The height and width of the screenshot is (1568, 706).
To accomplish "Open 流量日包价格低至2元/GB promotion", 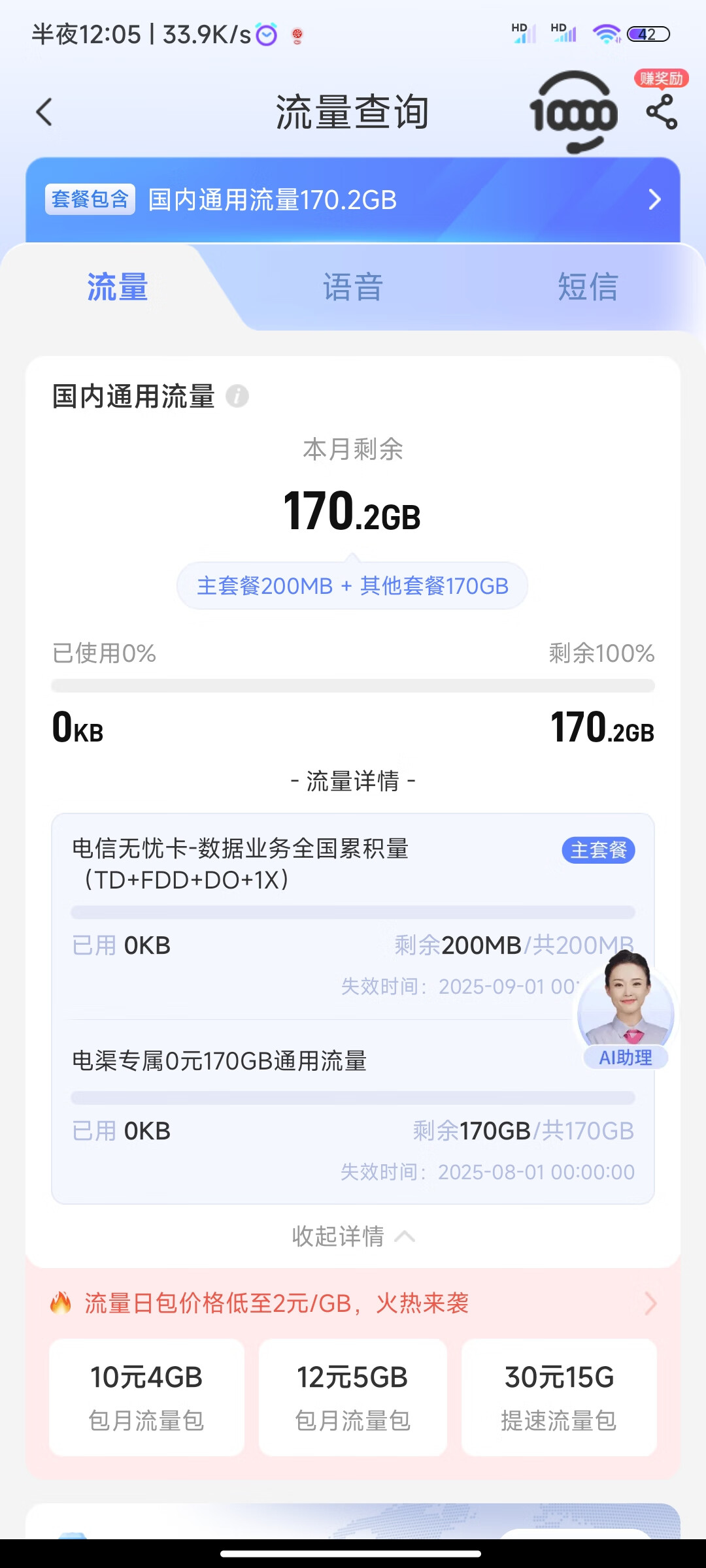I will click(x=353, y=1303).
